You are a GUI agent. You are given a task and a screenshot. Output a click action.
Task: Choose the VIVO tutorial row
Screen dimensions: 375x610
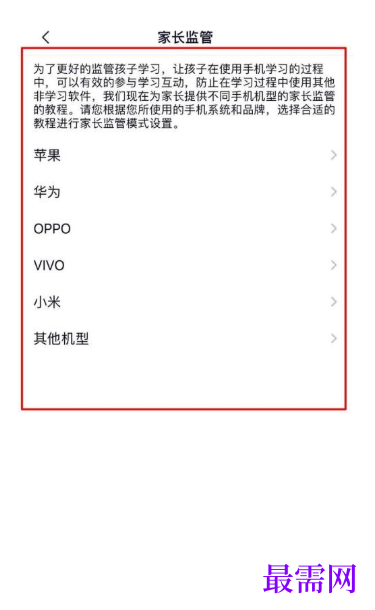[x=184, y=265]
